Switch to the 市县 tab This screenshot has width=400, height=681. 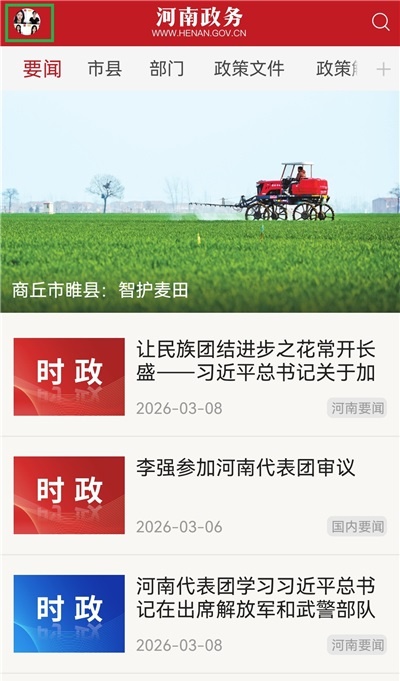tap(105, 69)
